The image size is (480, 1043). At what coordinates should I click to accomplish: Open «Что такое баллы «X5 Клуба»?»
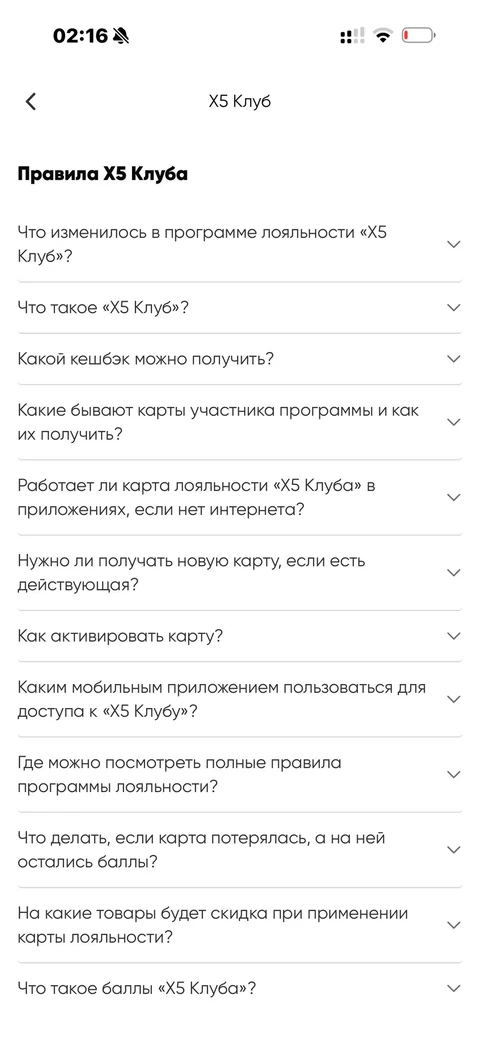(x=239, y=988)
